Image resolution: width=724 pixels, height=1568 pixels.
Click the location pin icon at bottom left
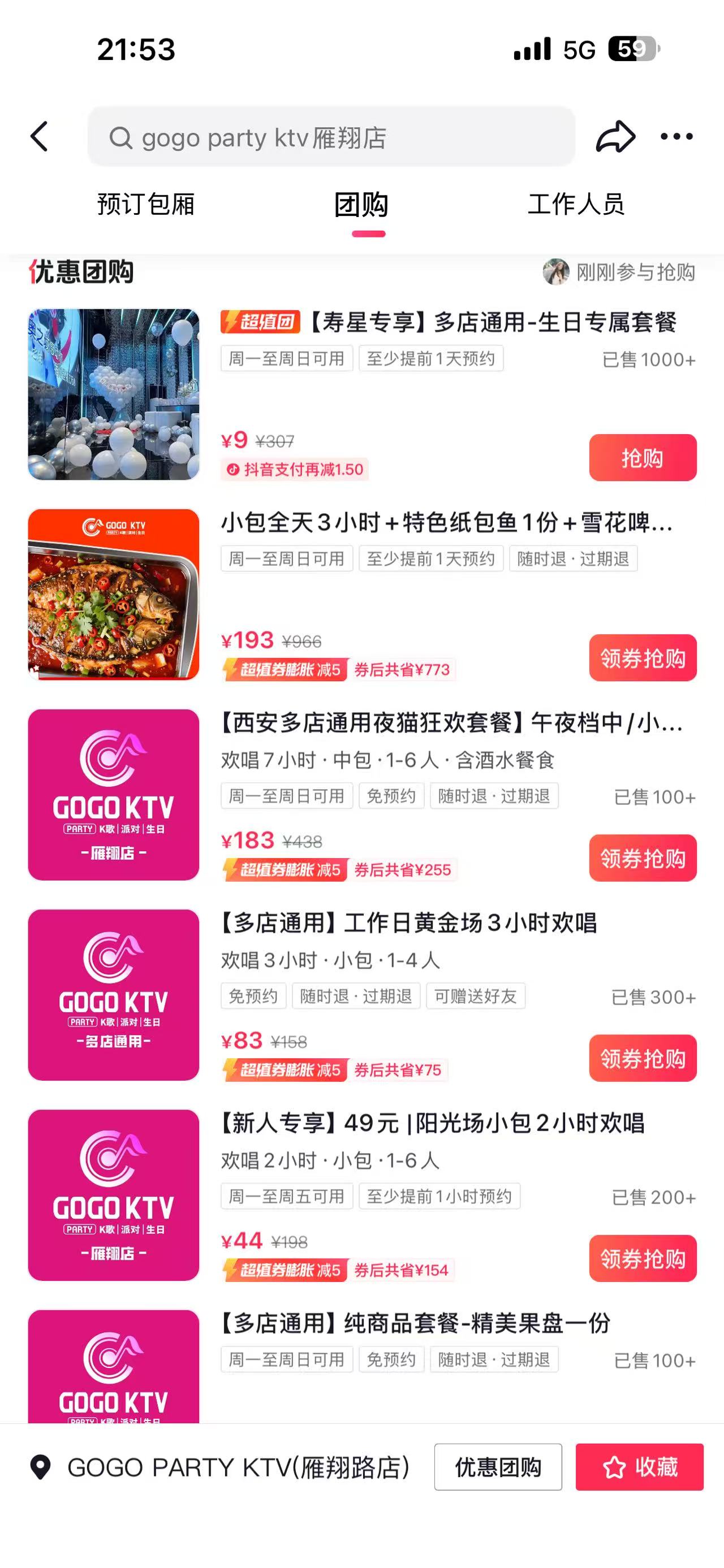coord(40,1467)
